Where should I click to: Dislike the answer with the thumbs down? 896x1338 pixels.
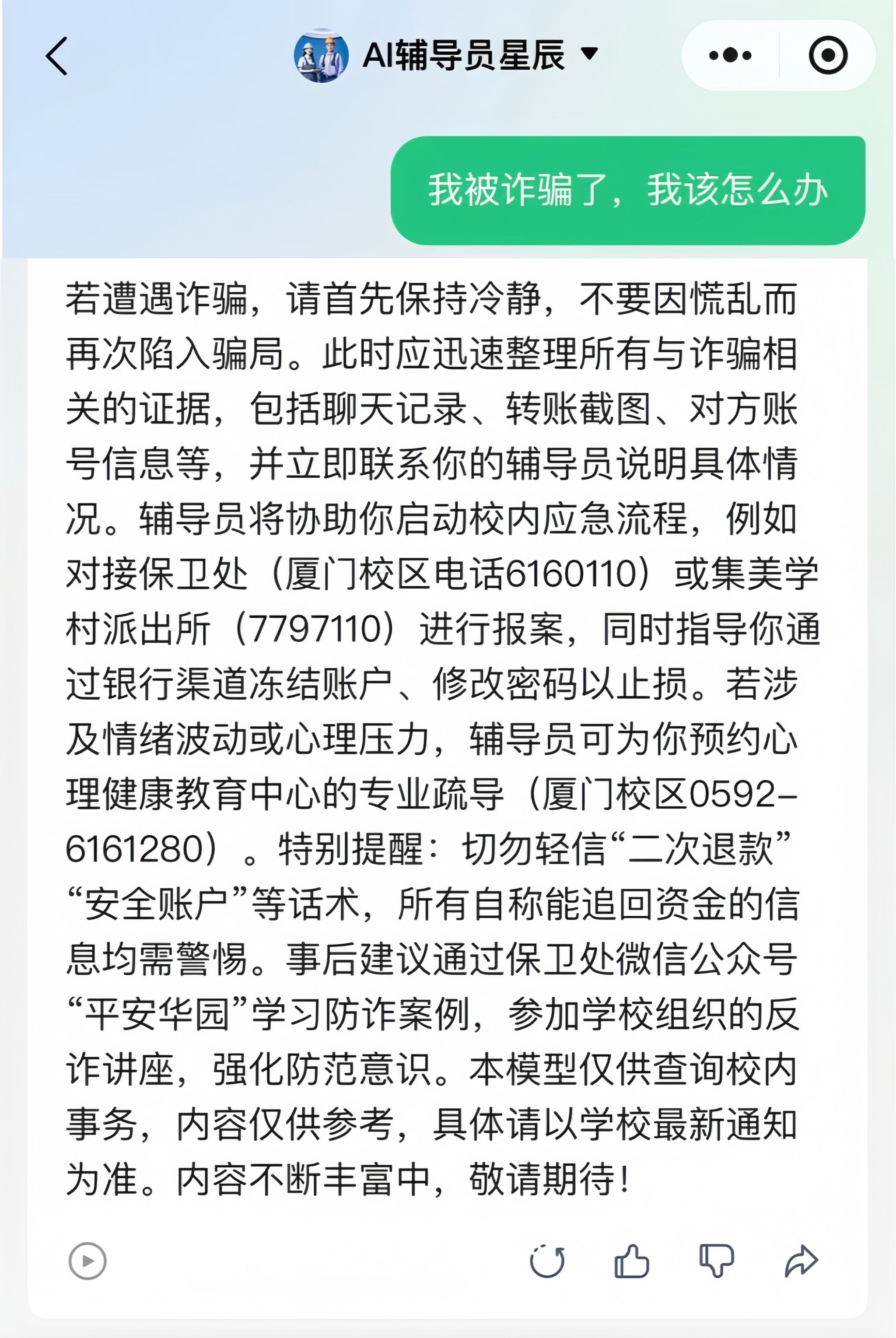pos(716,1260)
